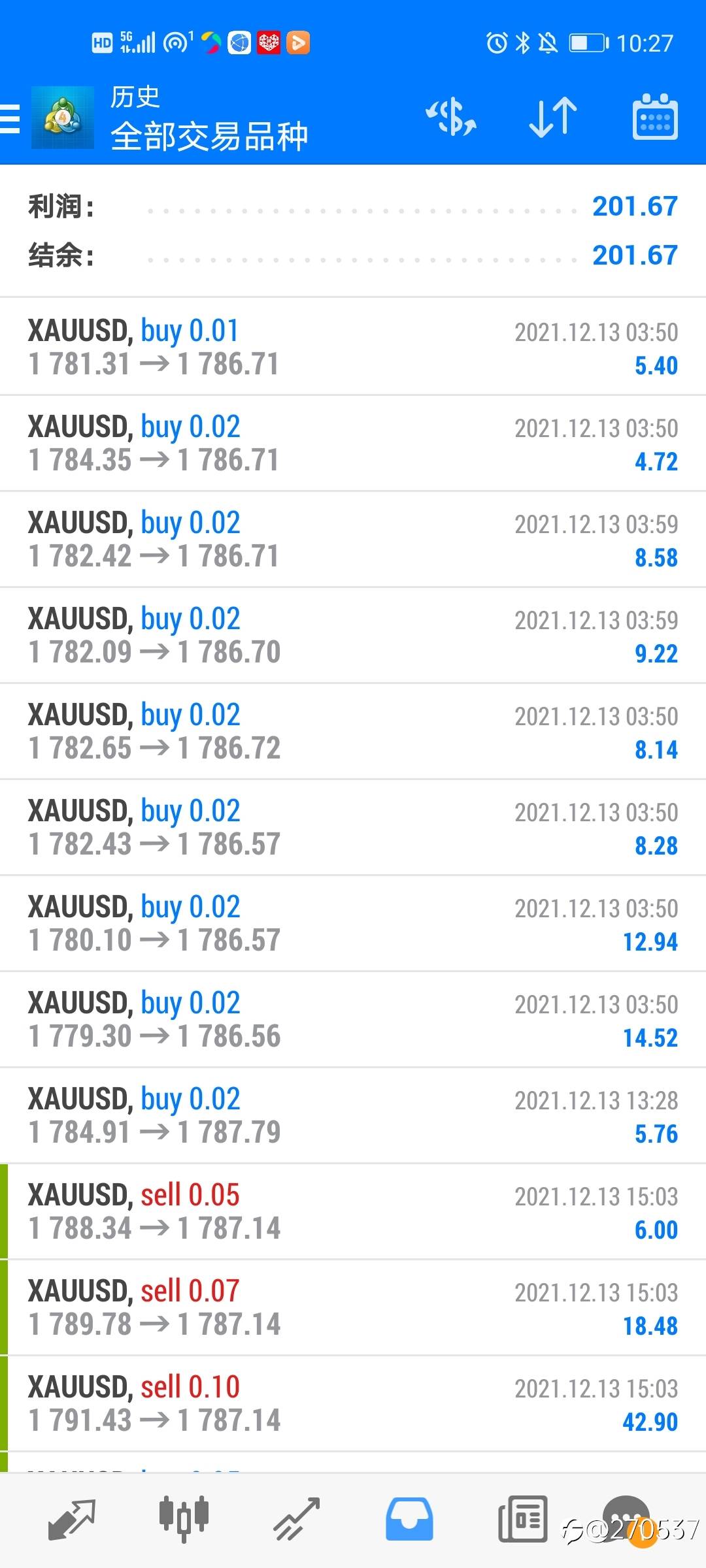
Task: Open the side drawer menu
Action: click(x=11, y=118)
